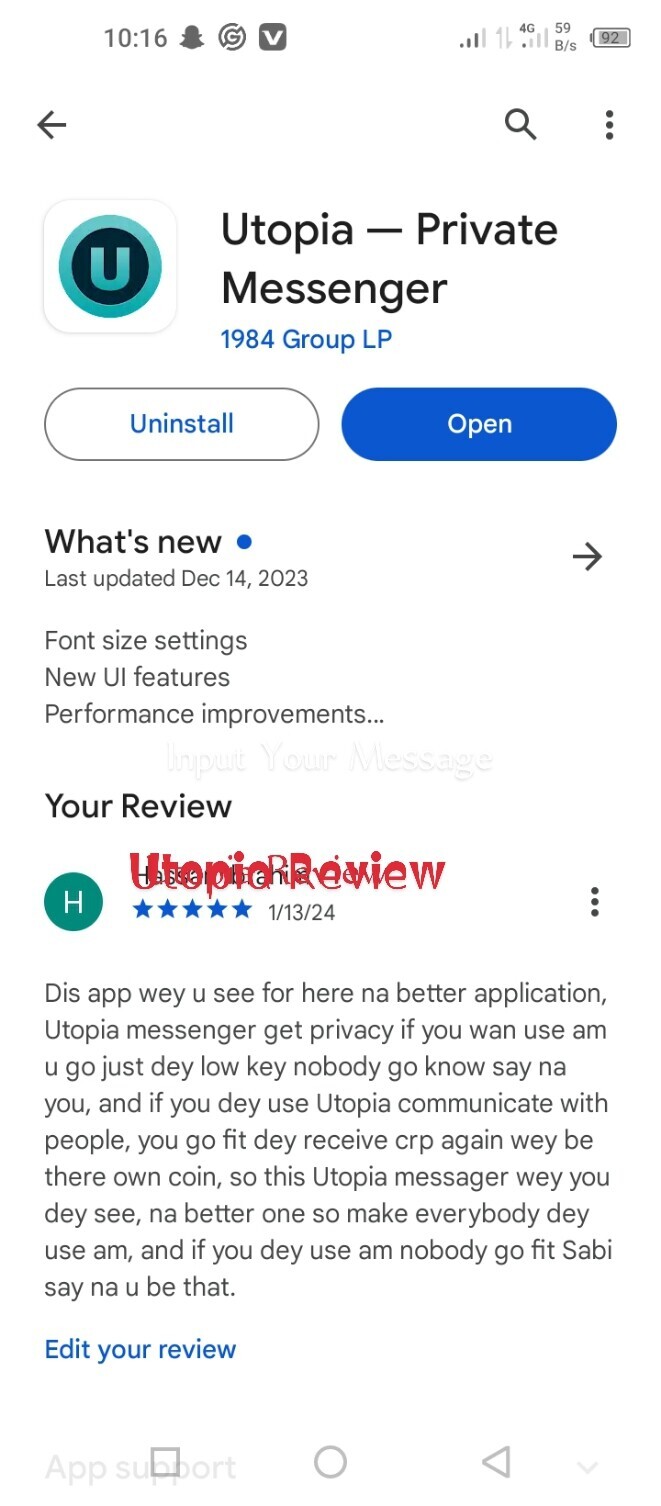661x1506 pixels.
Task: Go back using the top-left arrow
Action: pos(52,125)
